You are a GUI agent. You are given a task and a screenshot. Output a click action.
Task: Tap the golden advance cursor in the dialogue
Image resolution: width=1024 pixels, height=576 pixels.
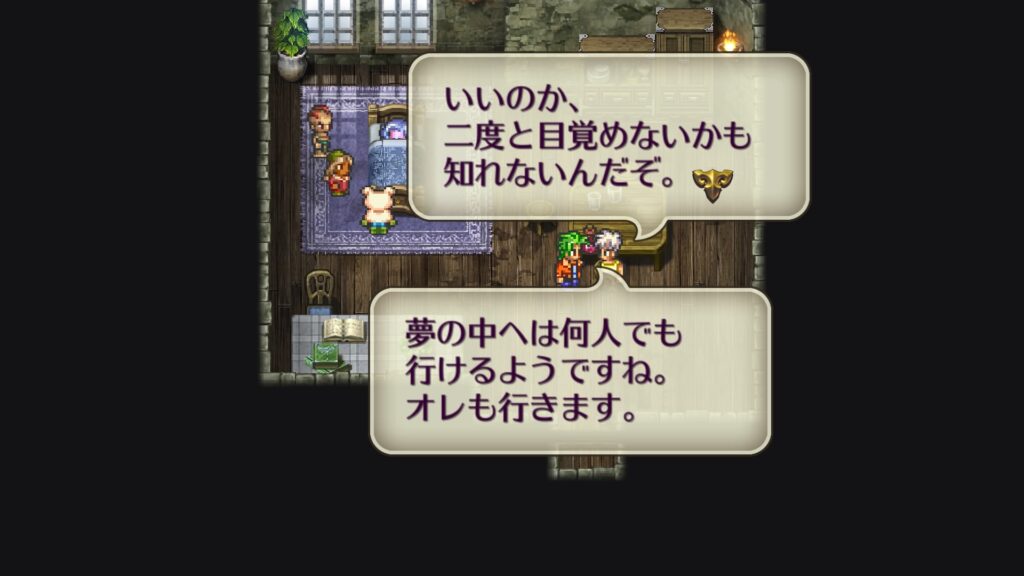click(712, 183)
